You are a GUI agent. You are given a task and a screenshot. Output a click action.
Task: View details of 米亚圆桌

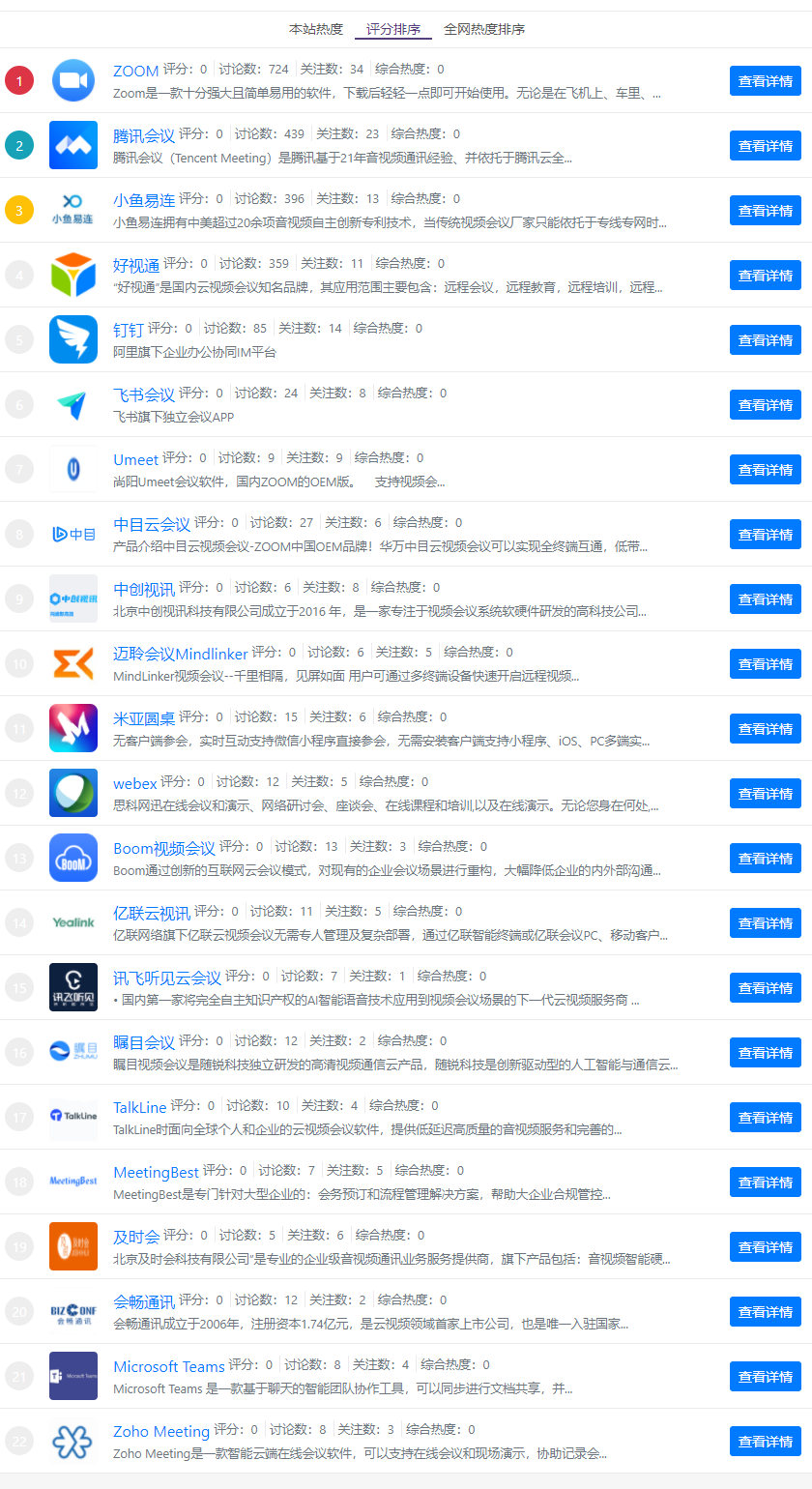pyautogui.click(x=765, y=729)
